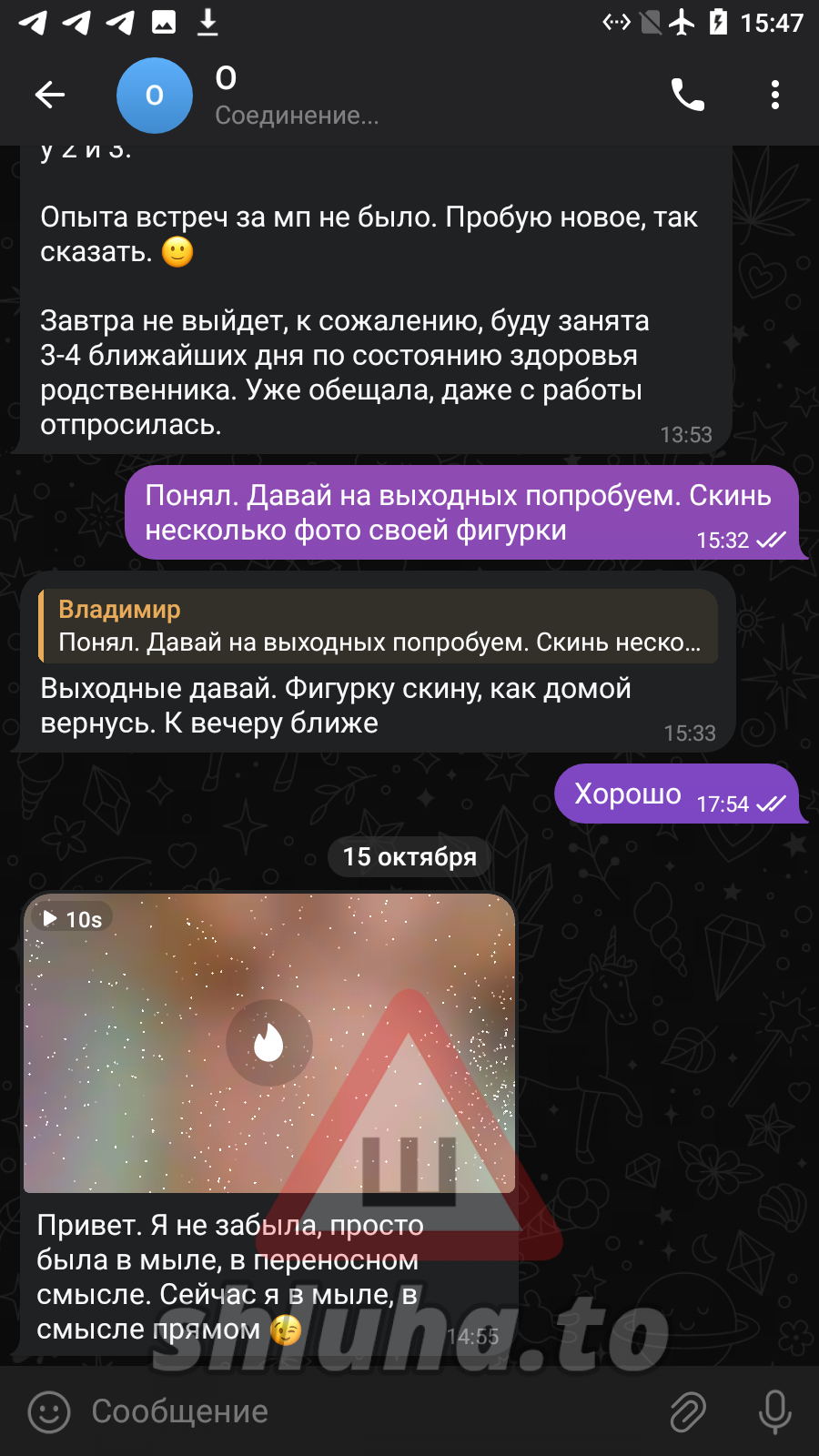Record a voice message
The height and width of the screenshot is (1456, 819).
point(774,1411)
